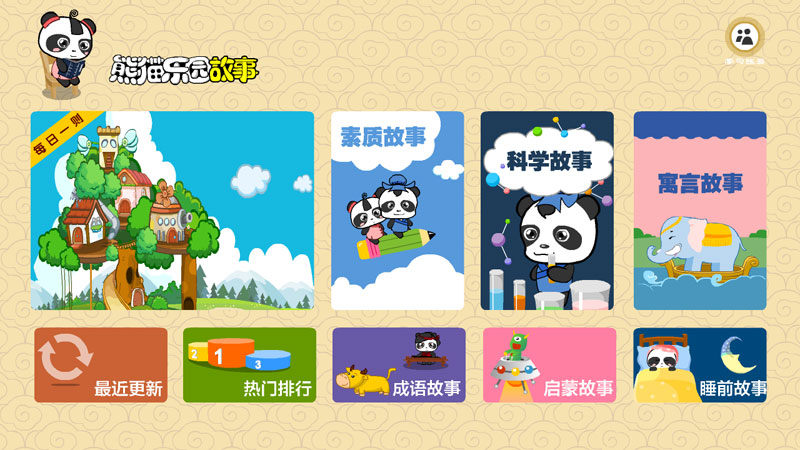800x450 pixels.
Task: Select the 启蒙故事 tile
Action: (549, 365)
